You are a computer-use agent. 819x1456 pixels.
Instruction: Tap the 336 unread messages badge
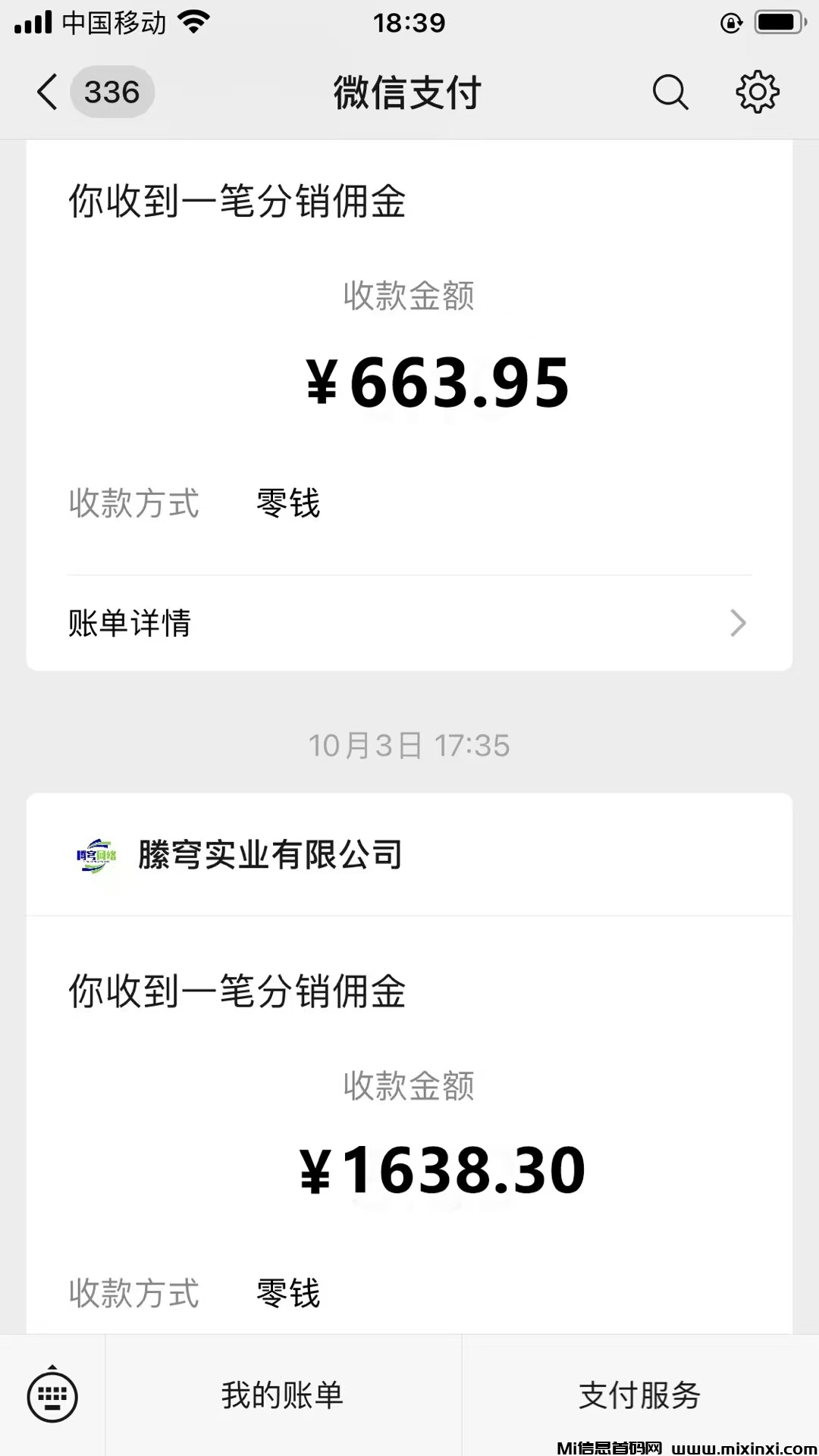pos(113,92)
